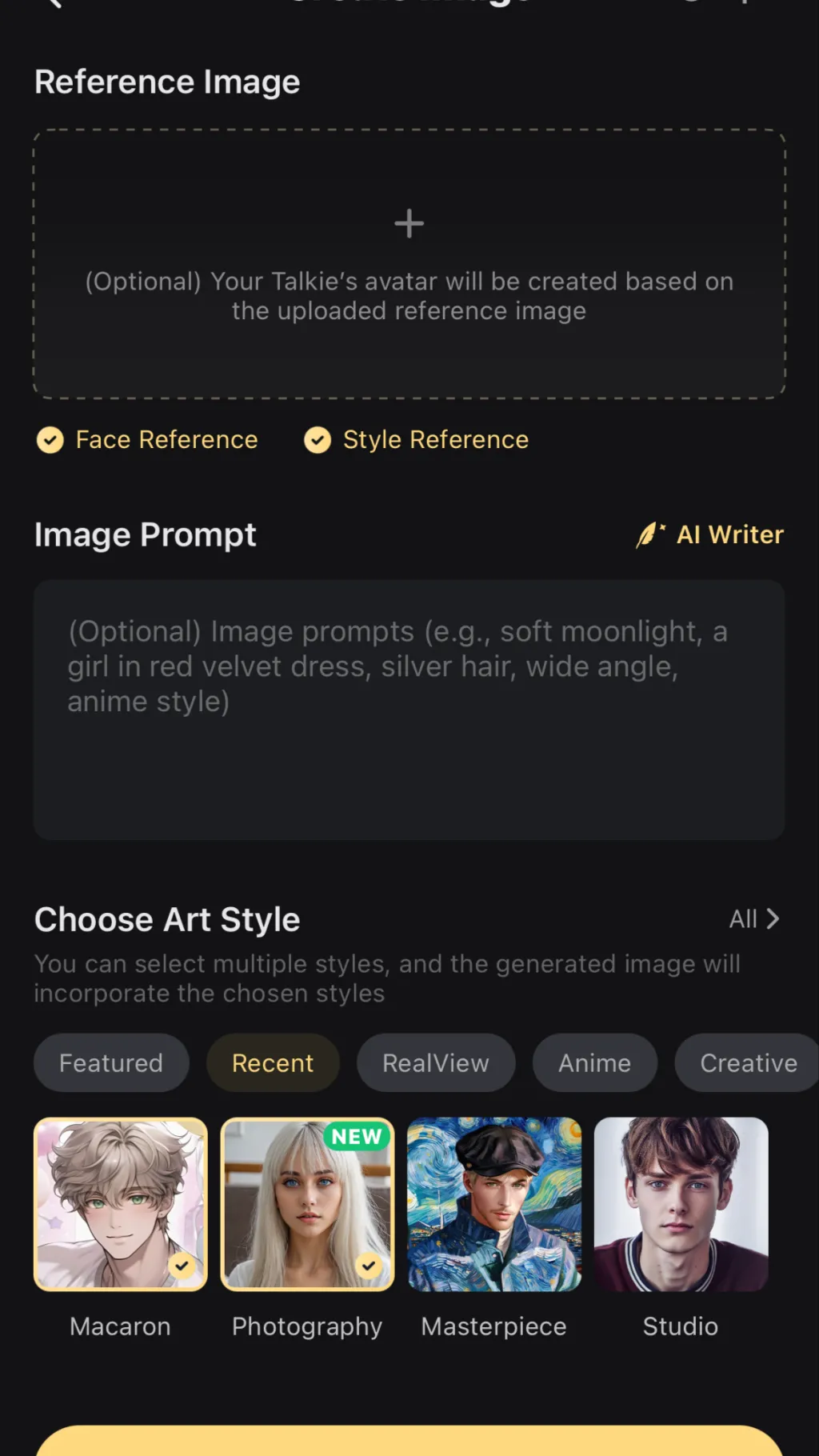Open the AI Writer tool
This screenshot has height=1456, width=819.
coord(711,534)
